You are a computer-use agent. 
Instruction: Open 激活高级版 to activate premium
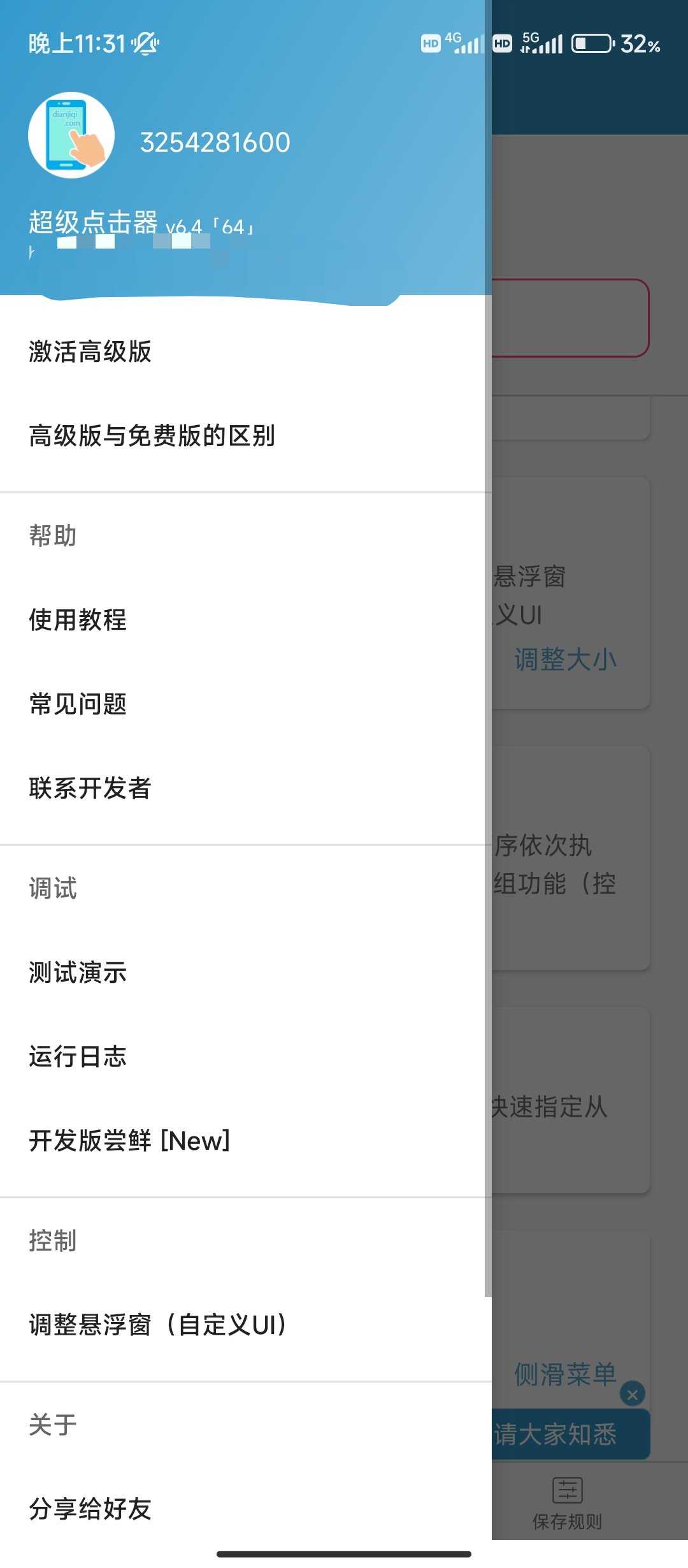click(x=90, y=351)
